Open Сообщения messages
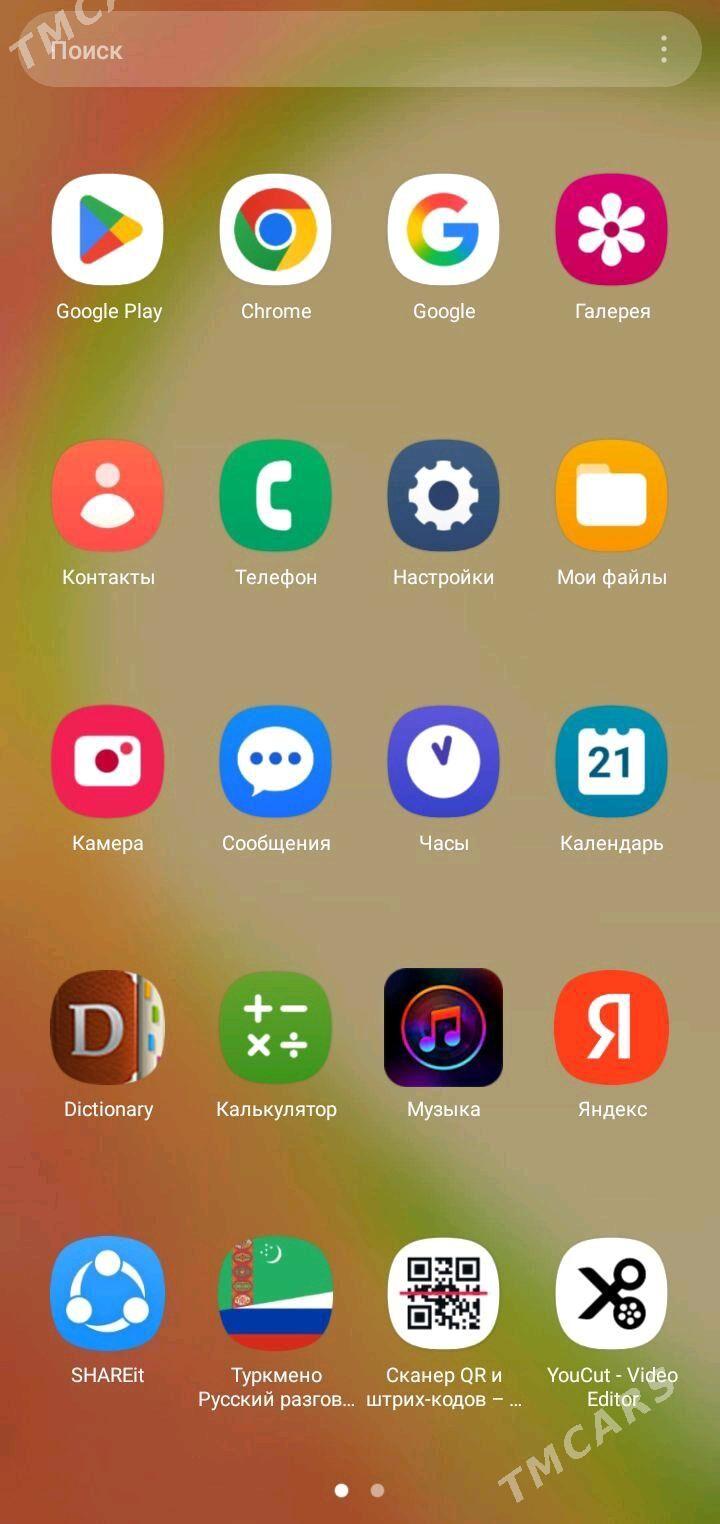720x1524 pixels. pos(276,762)
